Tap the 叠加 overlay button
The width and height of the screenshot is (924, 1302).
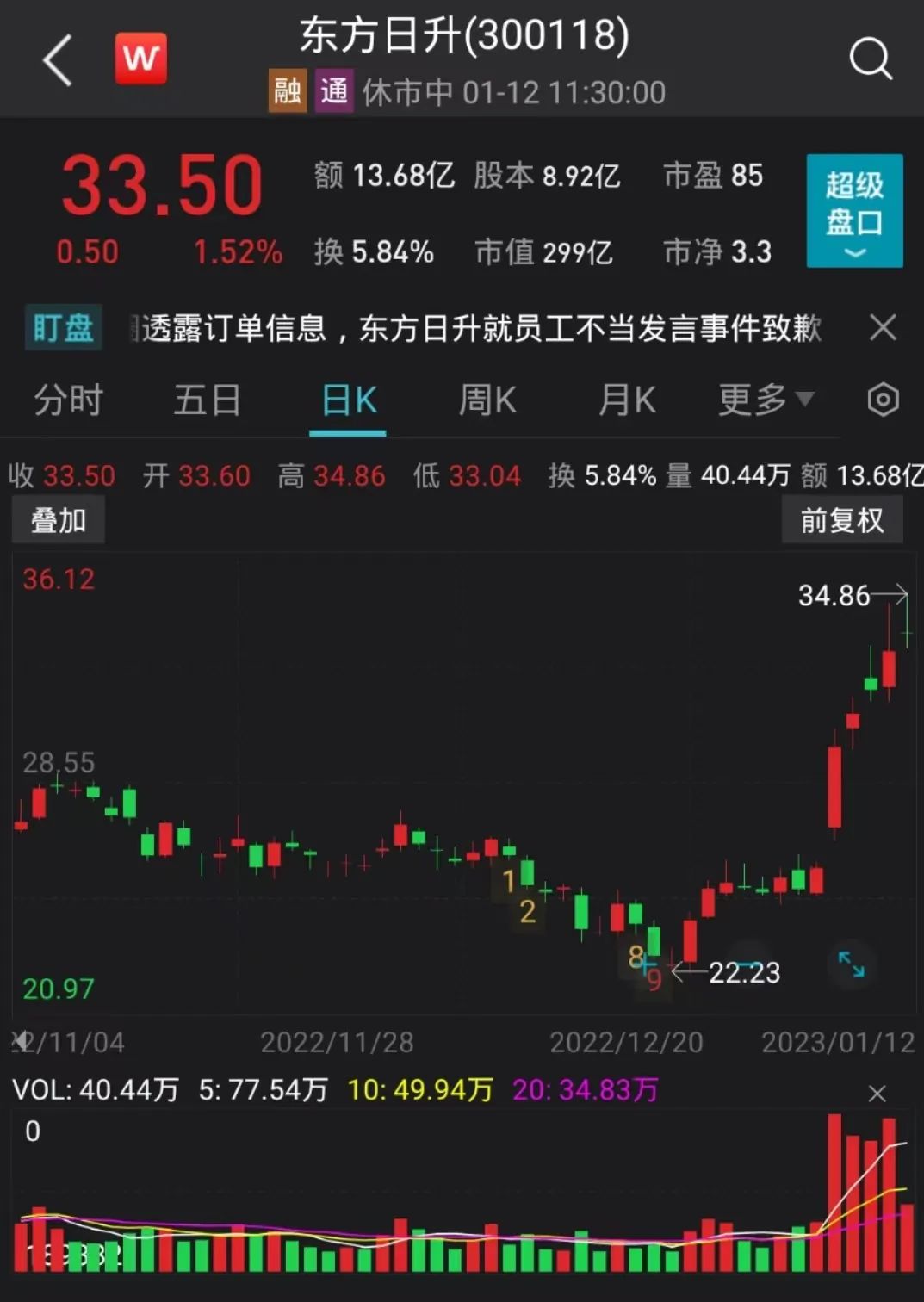tap(59, 521)
